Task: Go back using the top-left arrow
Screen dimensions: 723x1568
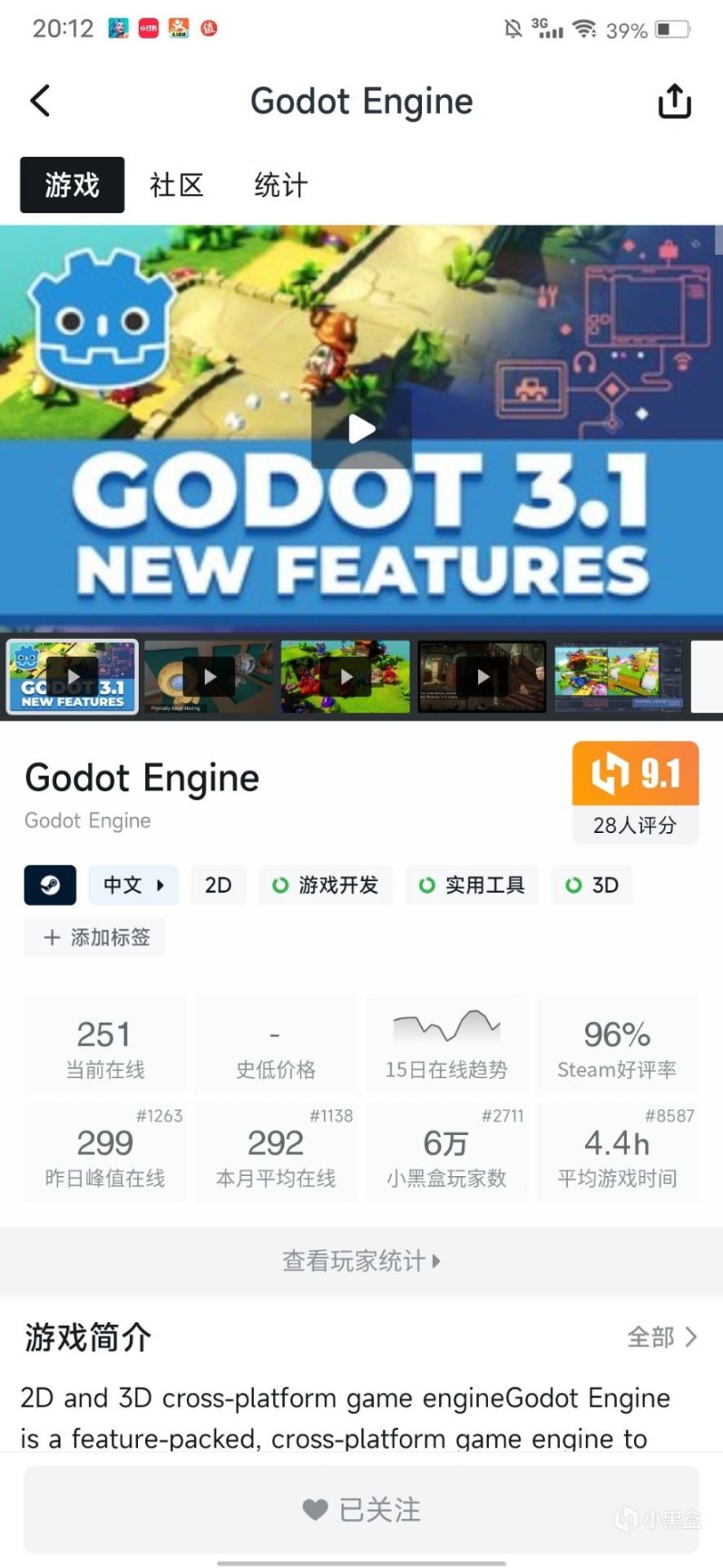Action: (x=40, y=101)
